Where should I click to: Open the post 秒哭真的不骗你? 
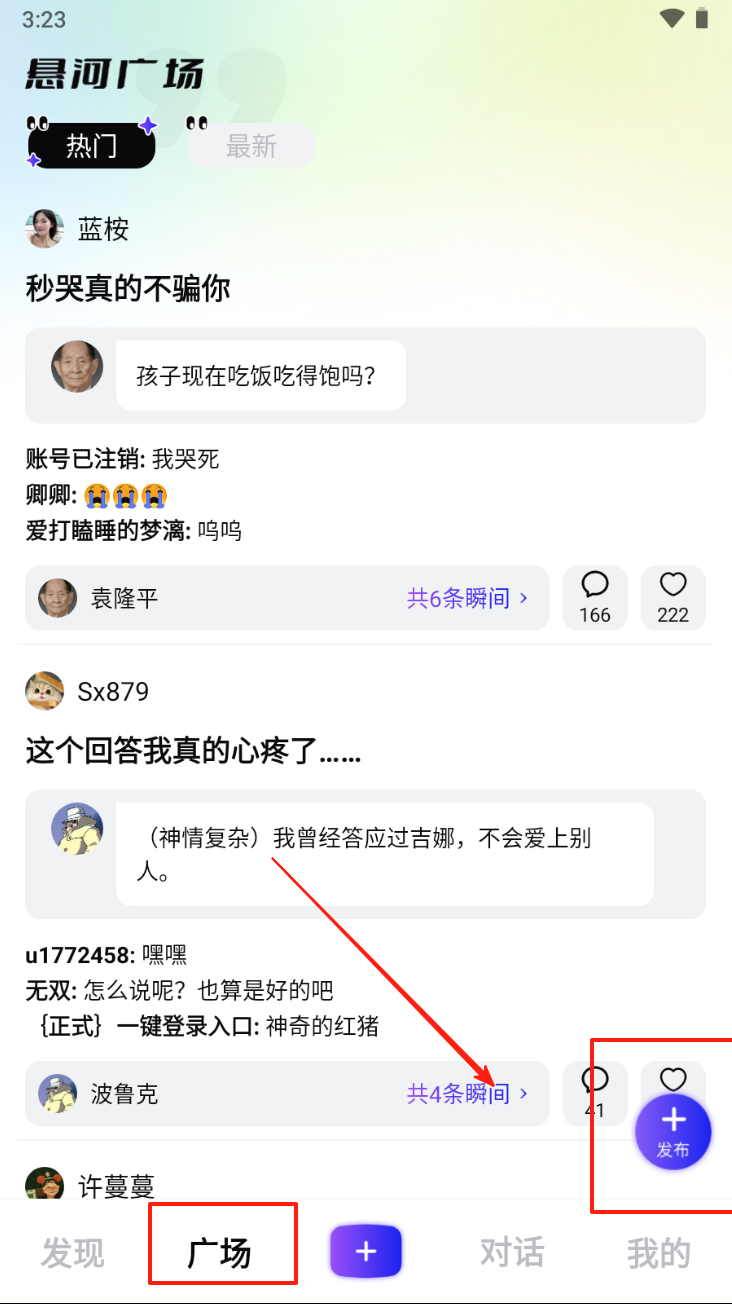tap(128, 290)
